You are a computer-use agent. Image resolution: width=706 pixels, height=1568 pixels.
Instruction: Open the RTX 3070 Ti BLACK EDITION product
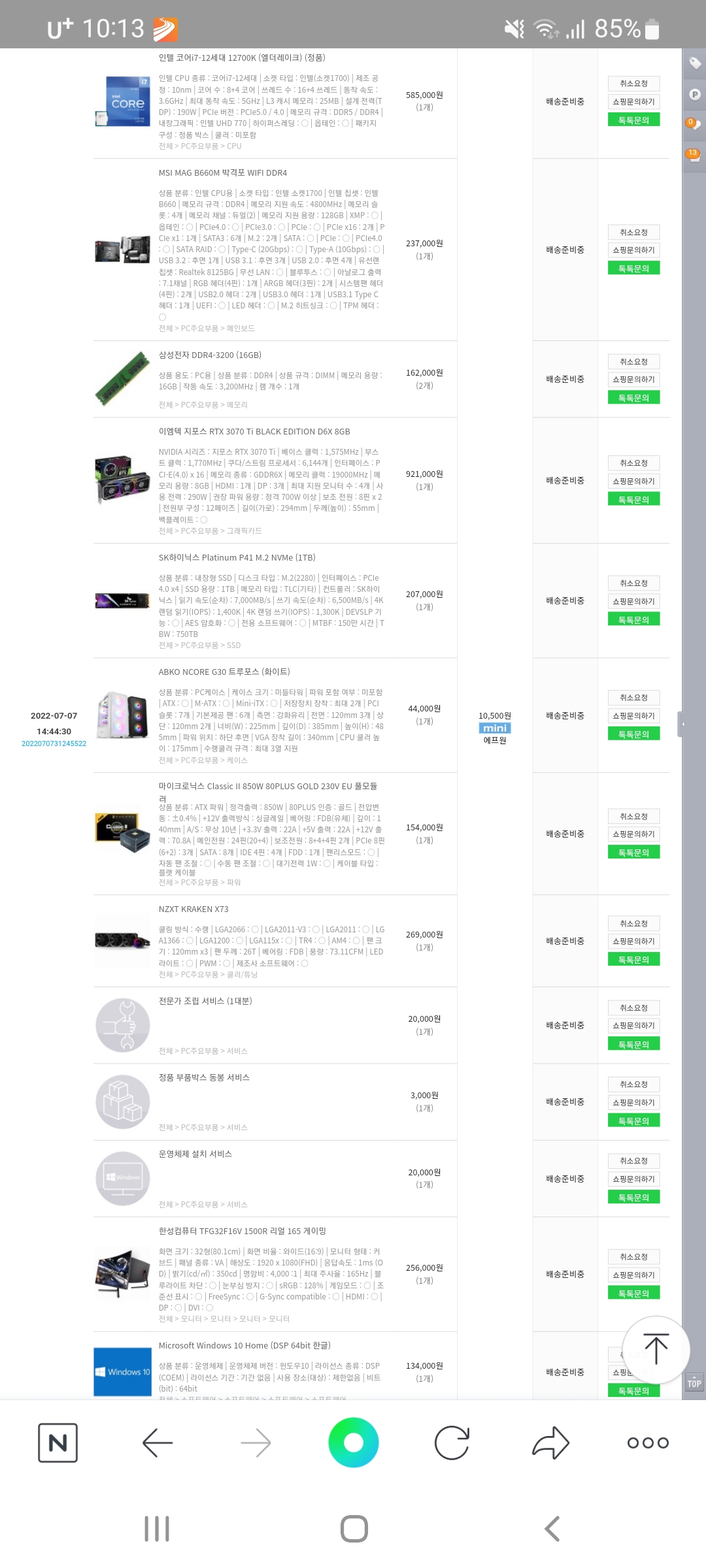coord(254,431)
